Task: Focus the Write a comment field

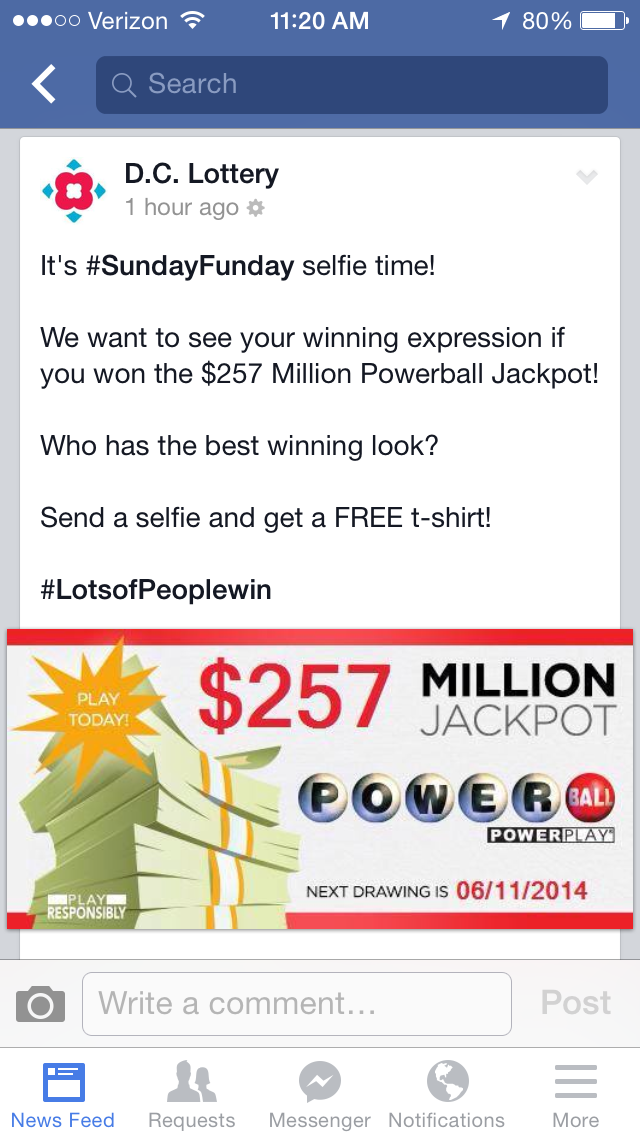Action: (x=297, y=1003)
